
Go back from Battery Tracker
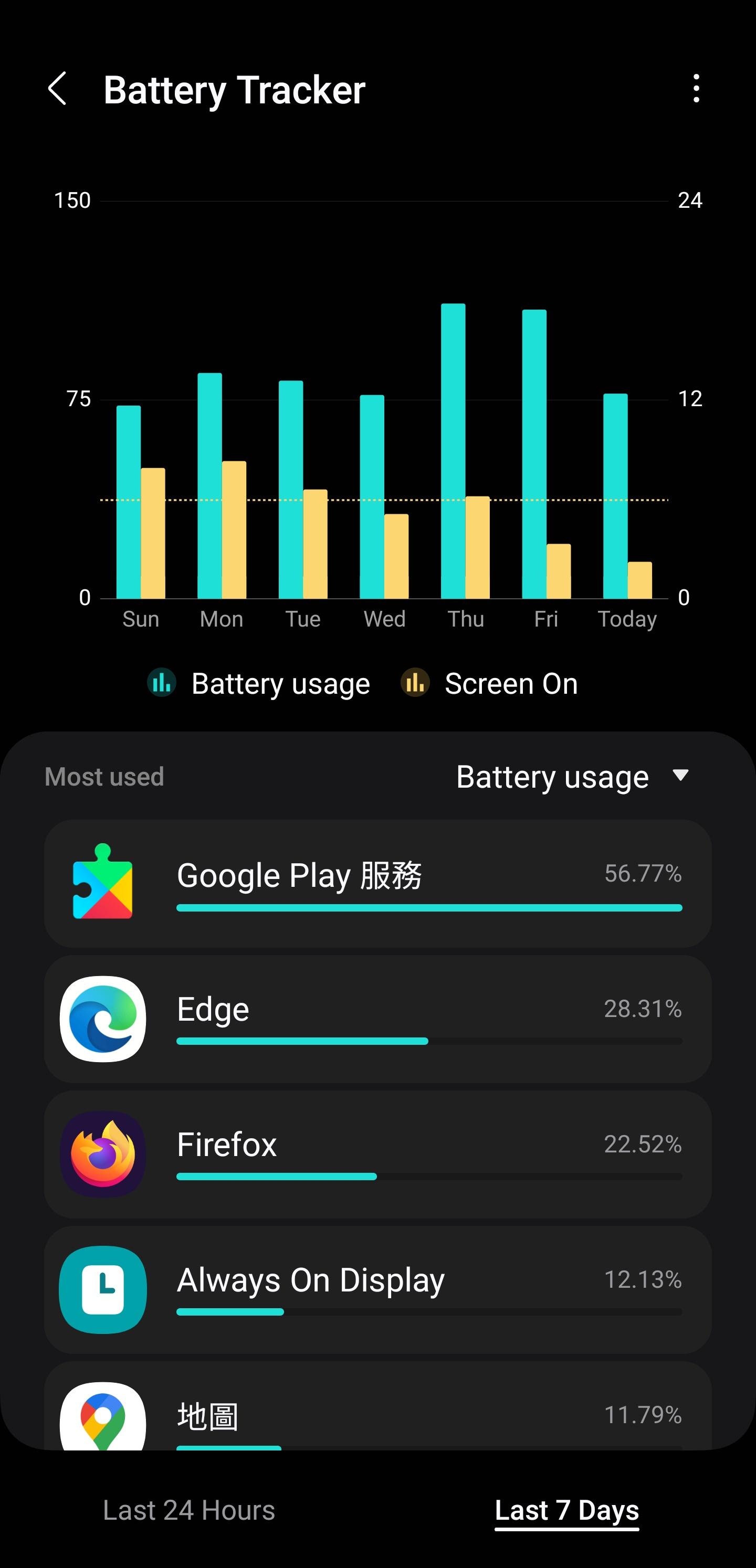(x=57, y=89)
